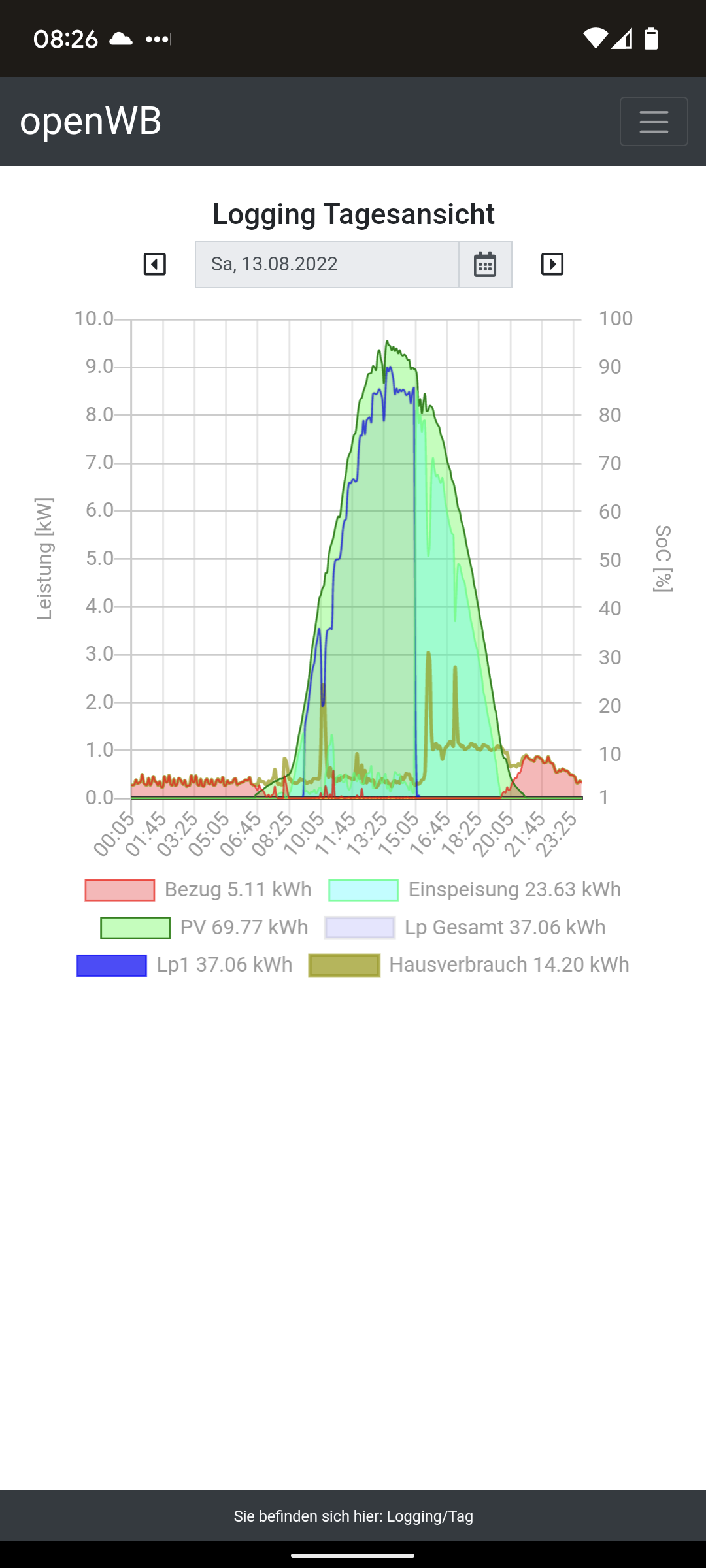Open the calendar date picker
This screenshot has width=706, height=1568.
(485, 265)
